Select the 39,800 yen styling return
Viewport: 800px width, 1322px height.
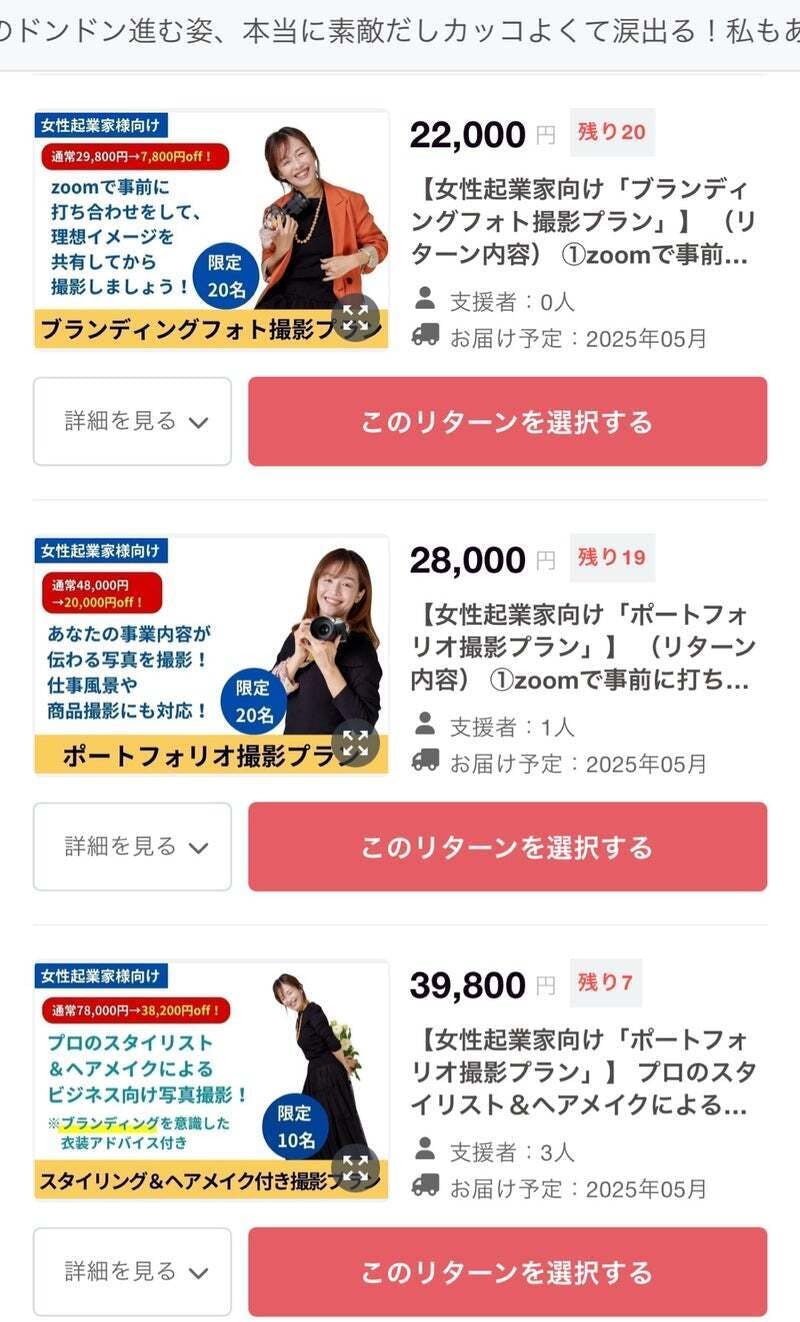507,1272
